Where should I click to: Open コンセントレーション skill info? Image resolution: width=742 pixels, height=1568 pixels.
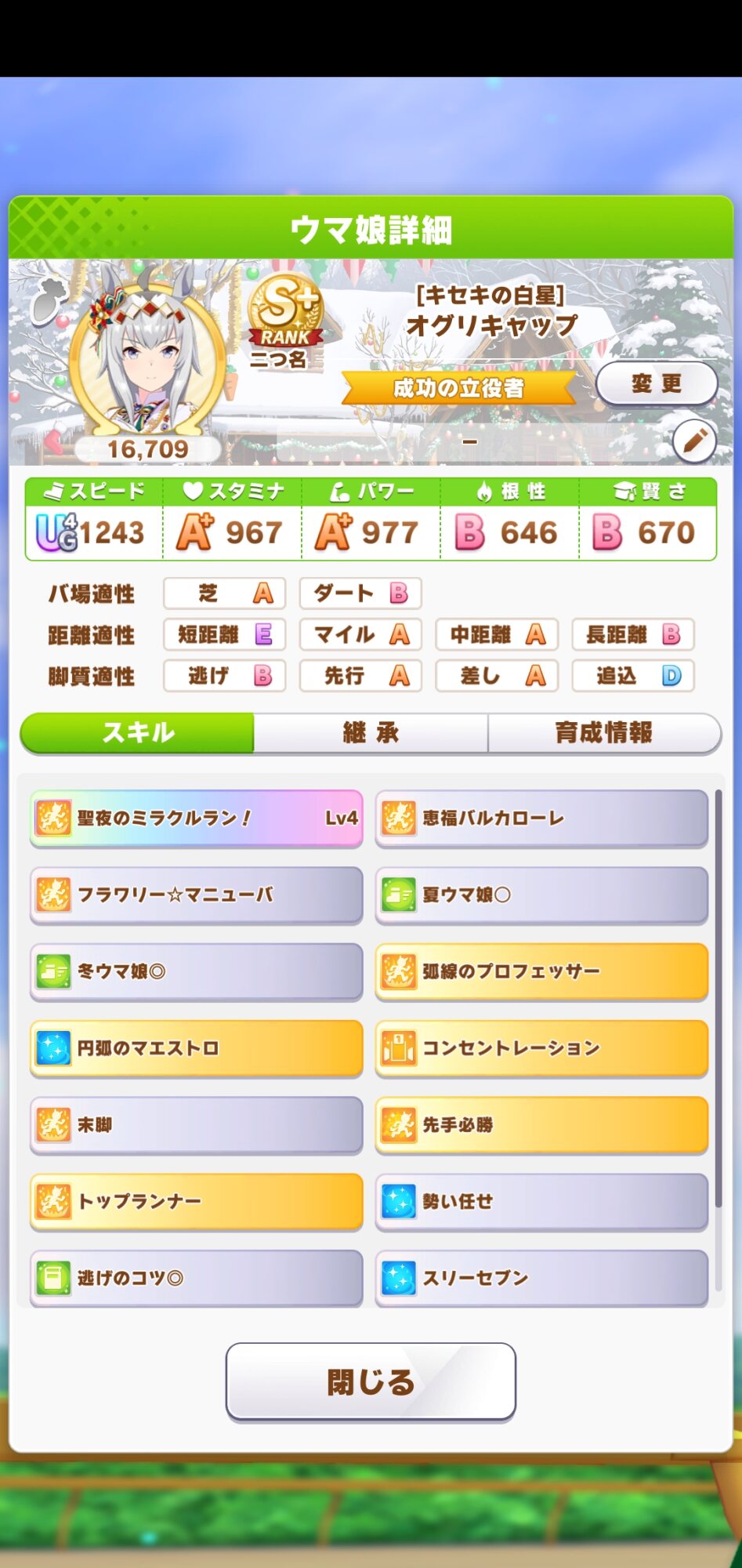point(541,1048)
